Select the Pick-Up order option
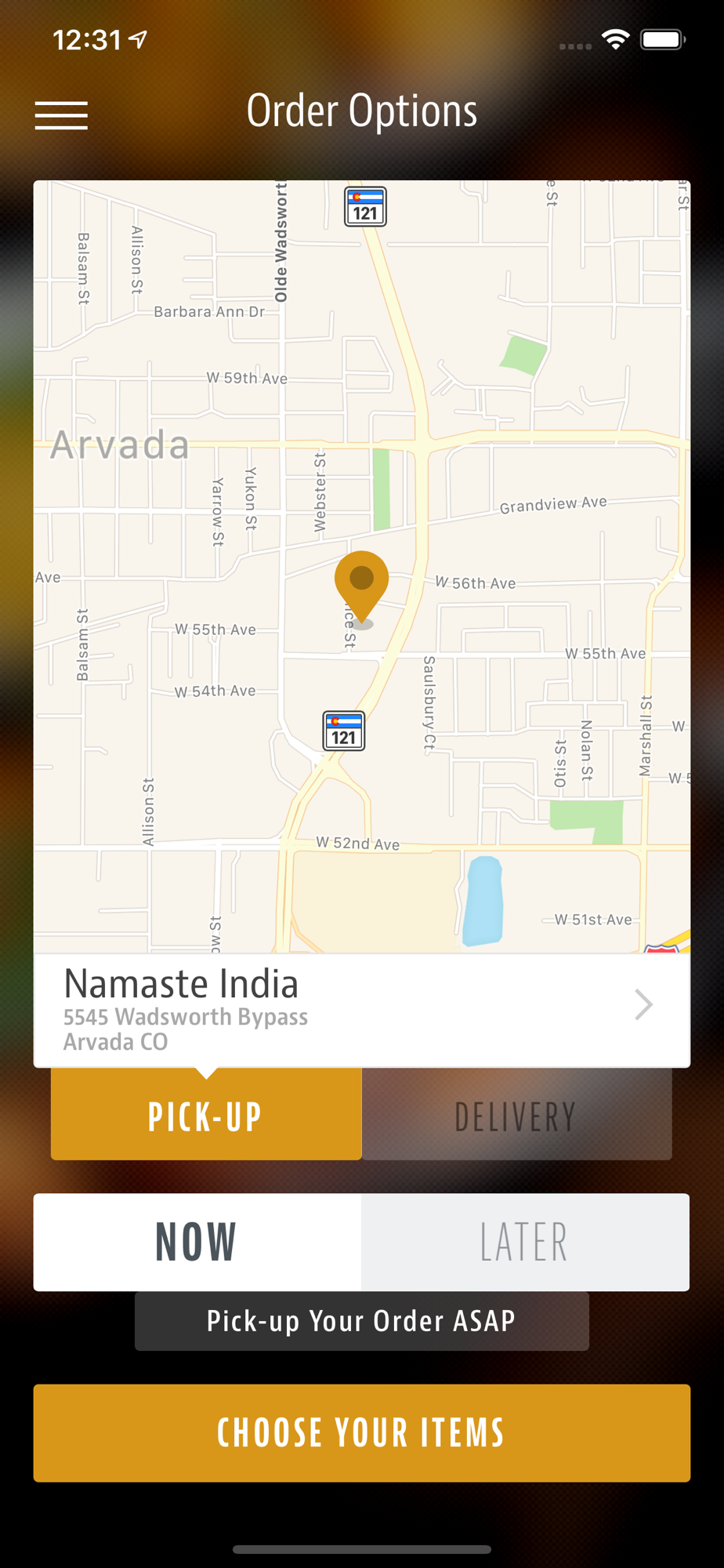724x1568 pixels. [206, 1116]
